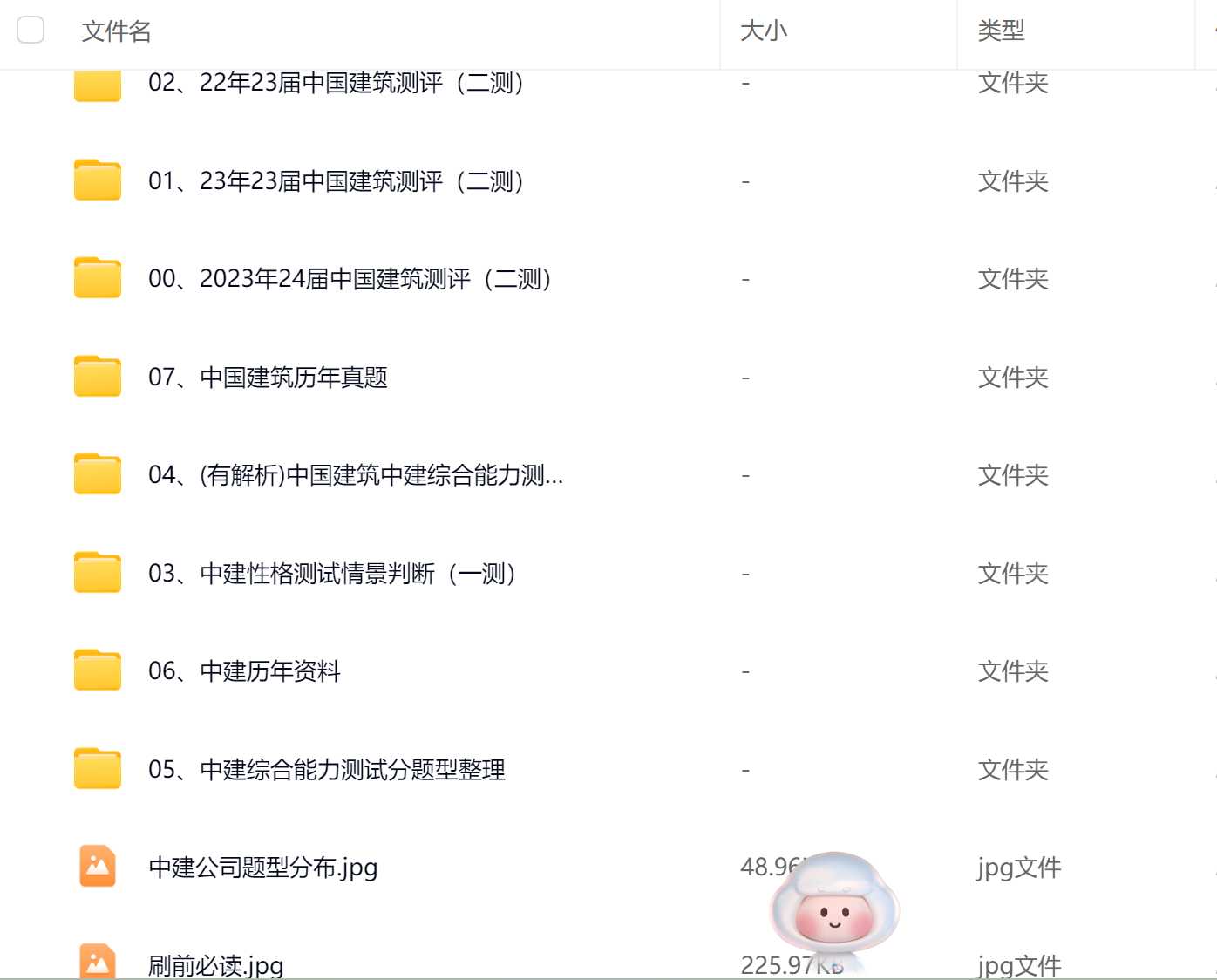Open folder 03、中建性格测试情景判断（一测）
1217x980 pixels.
click(x=331, y=574)
